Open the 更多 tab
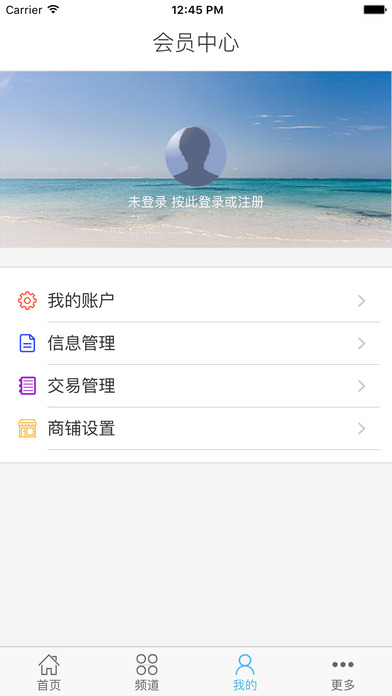Screen dimensions: 392x696 pyautogui.click(x=343, y=672)
